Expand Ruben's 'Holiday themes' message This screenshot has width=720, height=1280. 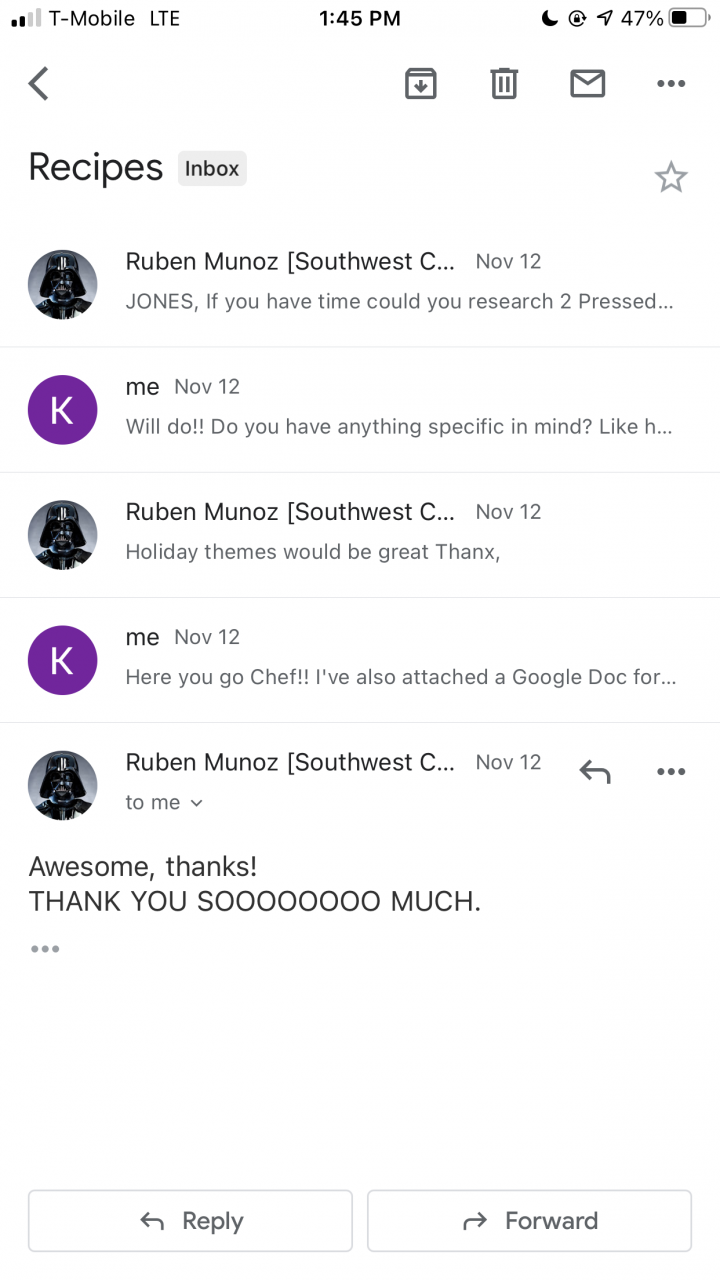400,533
